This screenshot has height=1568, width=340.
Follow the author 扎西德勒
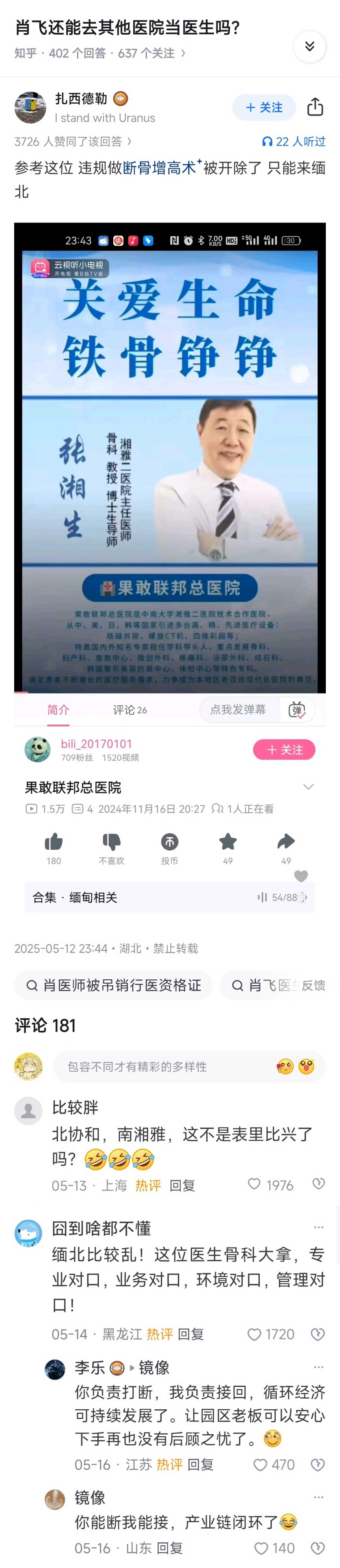pyautogui.click(x=264, y=108)
